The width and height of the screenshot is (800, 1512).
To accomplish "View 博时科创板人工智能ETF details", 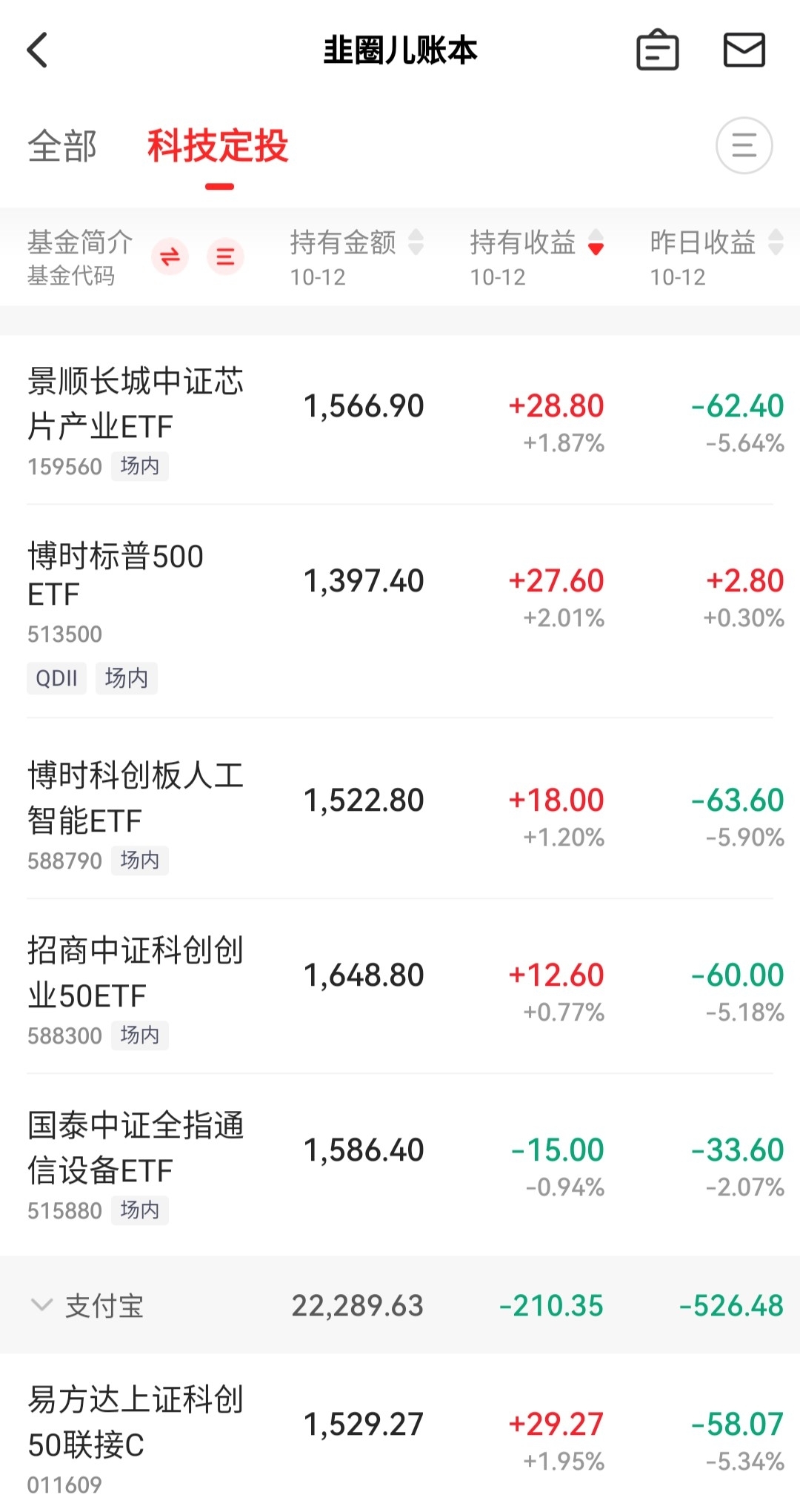I will [x=136, y=799].
